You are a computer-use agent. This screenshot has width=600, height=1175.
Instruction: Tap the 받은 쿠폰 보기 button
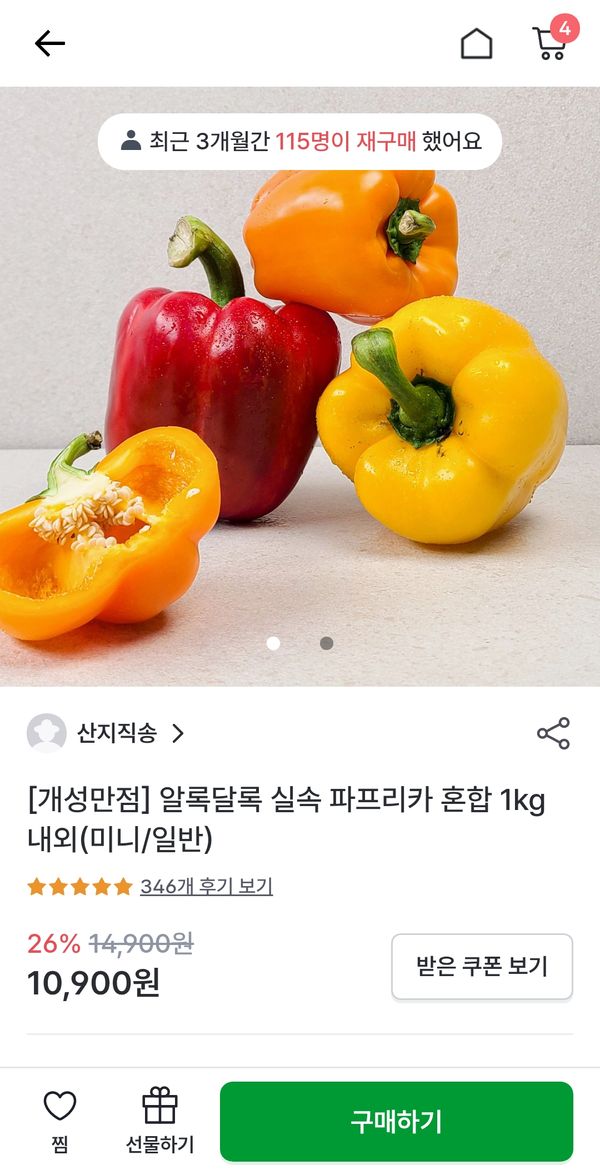[x=482, y=967]
